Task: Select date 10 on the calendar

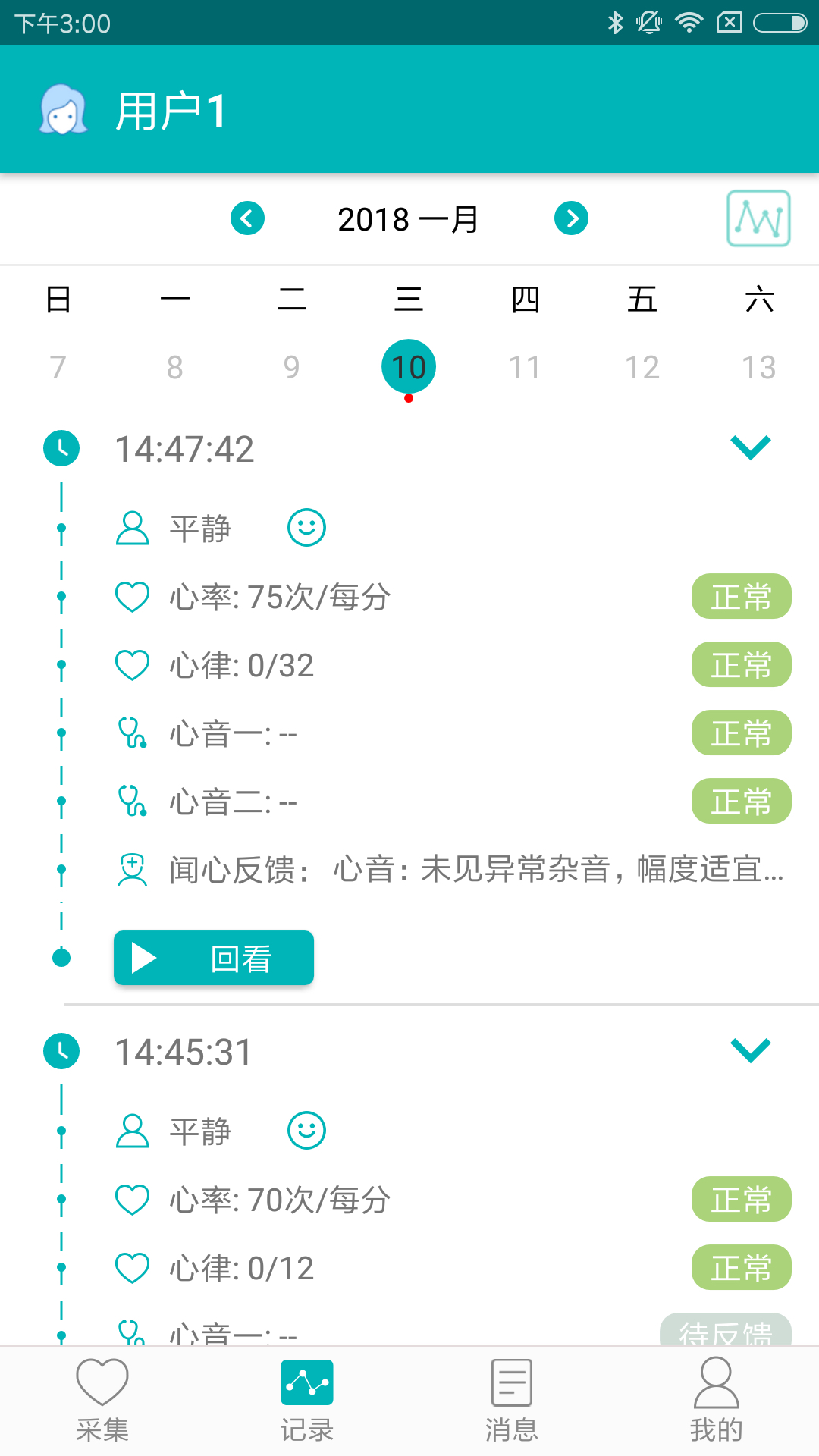Action: click(409, 366)
